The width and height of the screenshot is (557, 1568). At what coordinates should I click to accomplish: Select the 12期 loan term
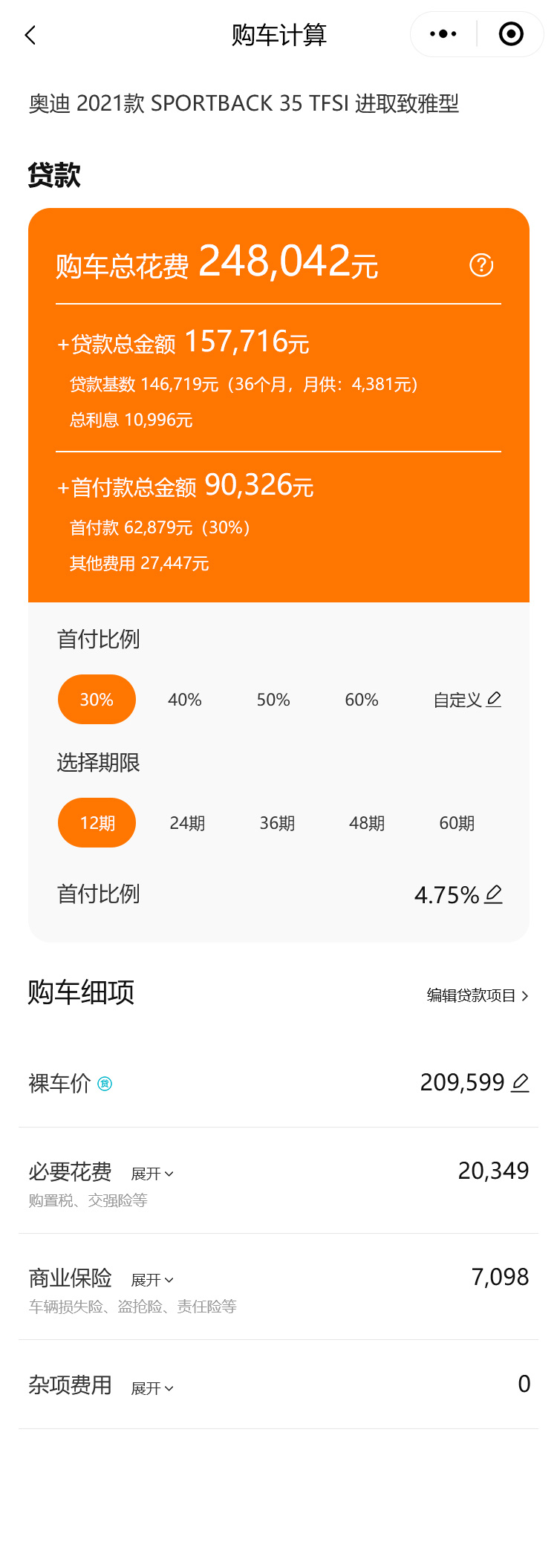click(97, 823)
